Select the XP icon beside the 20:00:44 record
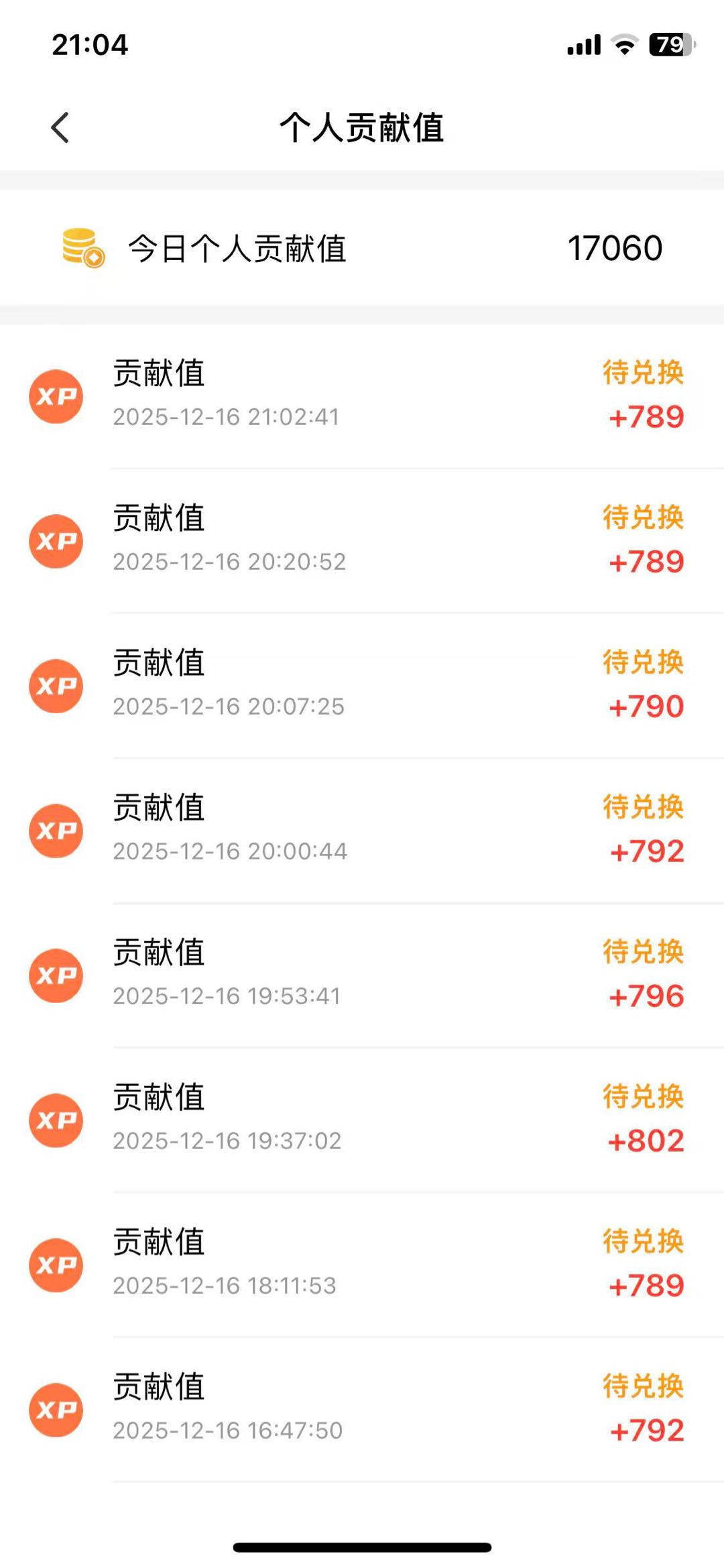This screenshot has width=724, height=1568. click(x=56, y=831)
